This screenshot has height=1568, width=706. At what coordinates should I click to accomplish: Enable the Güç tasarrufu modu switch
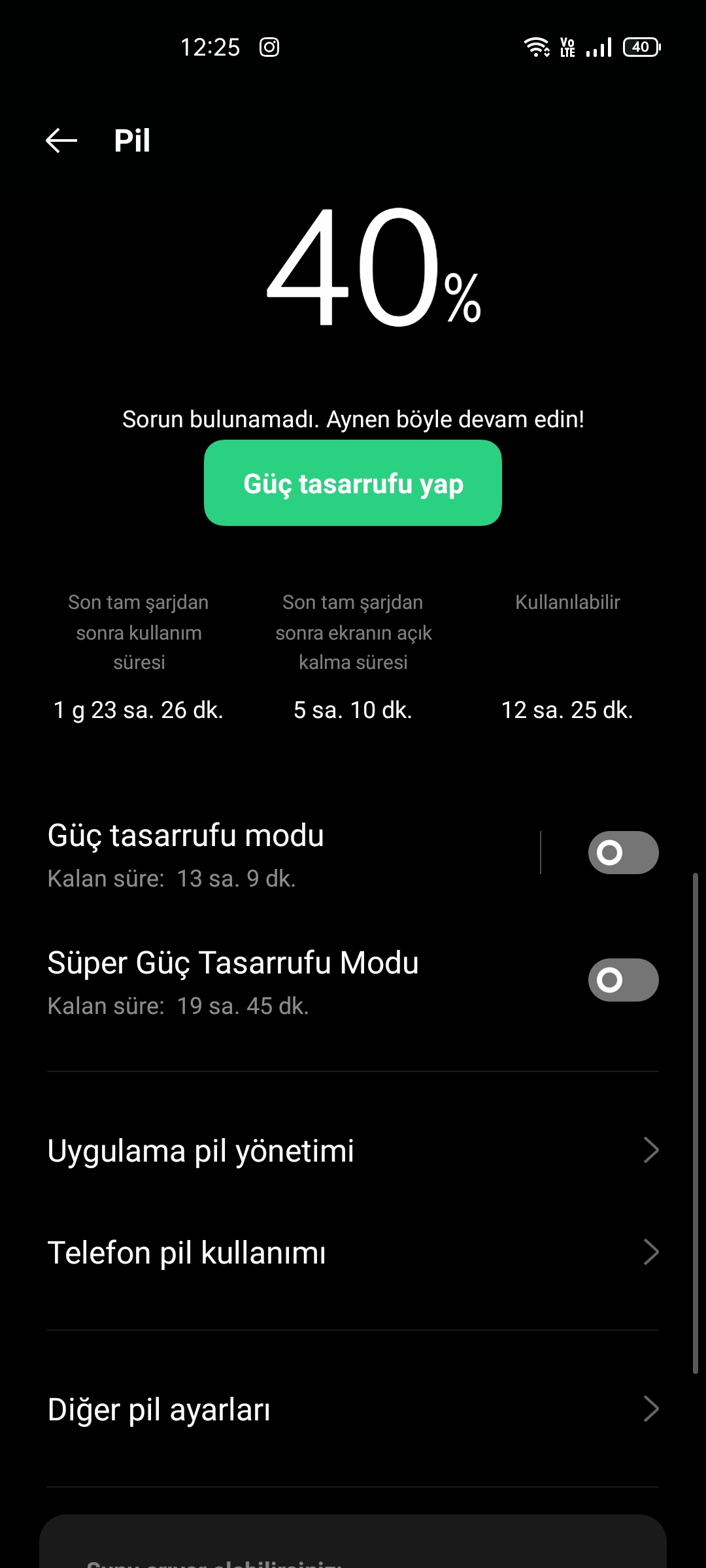click(x=622, y=853)
